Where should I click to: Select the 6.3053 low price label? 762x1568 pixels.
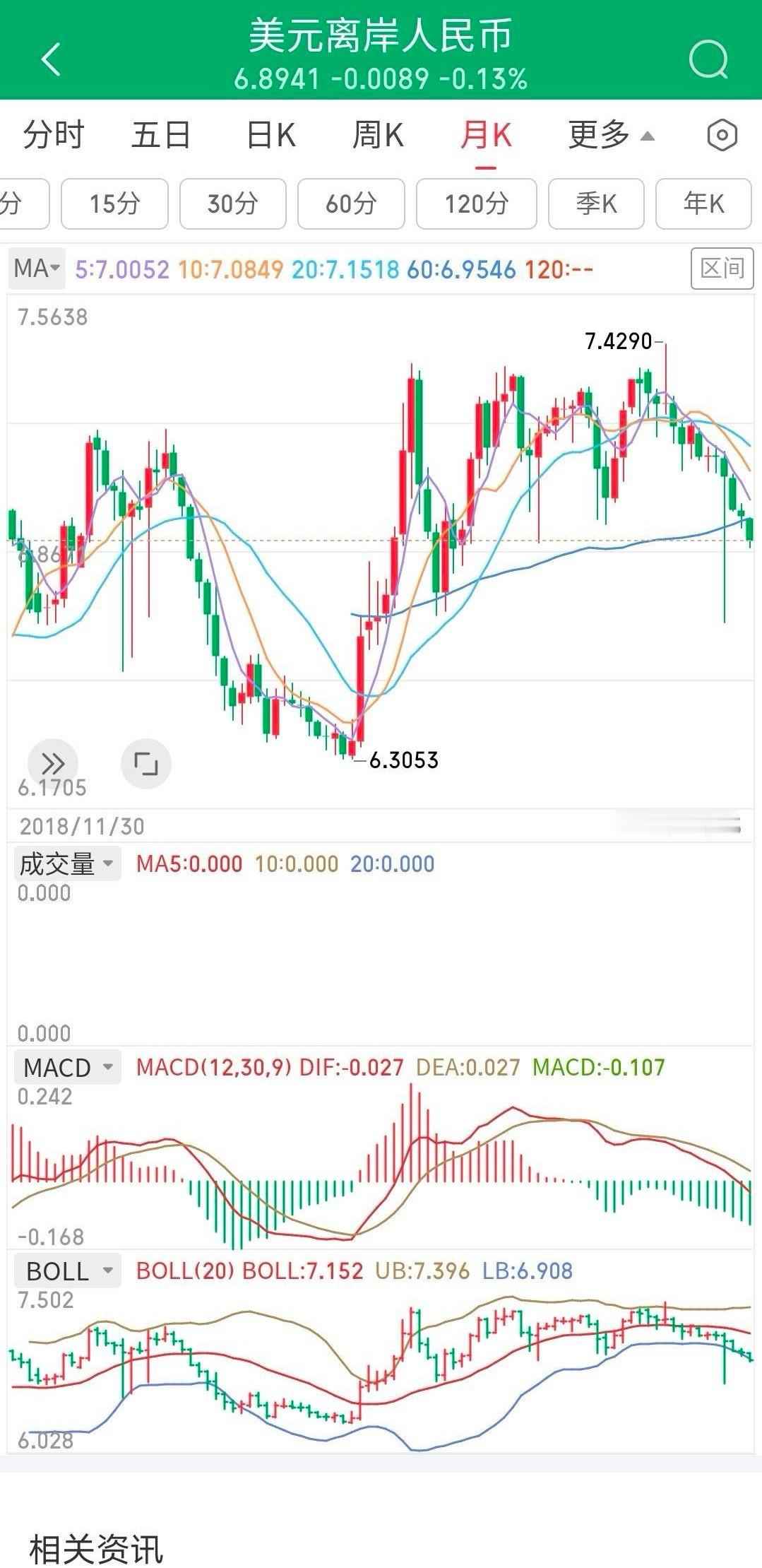point(402,760)
